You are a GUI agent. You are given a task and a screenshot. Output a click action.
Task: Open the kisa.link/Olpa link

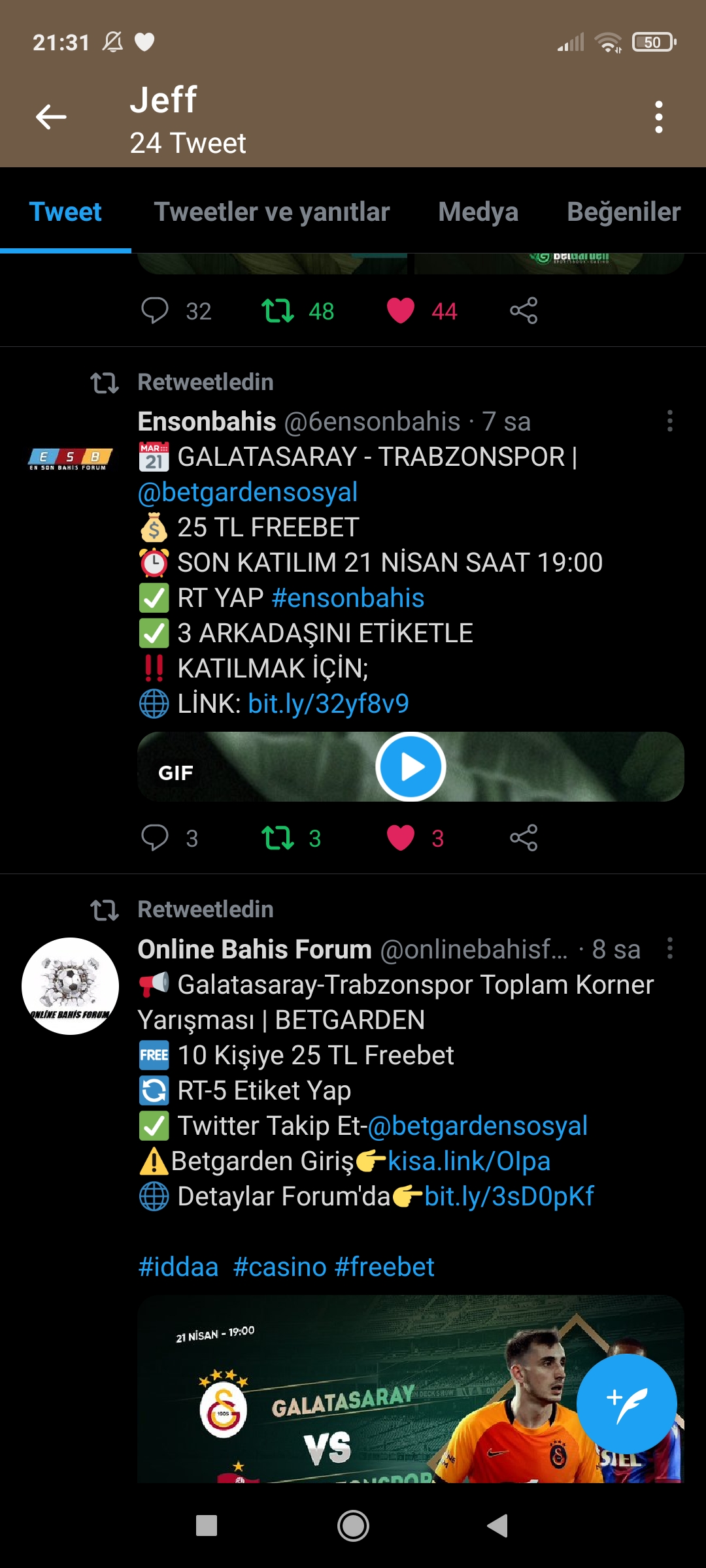click(469, 1161)
